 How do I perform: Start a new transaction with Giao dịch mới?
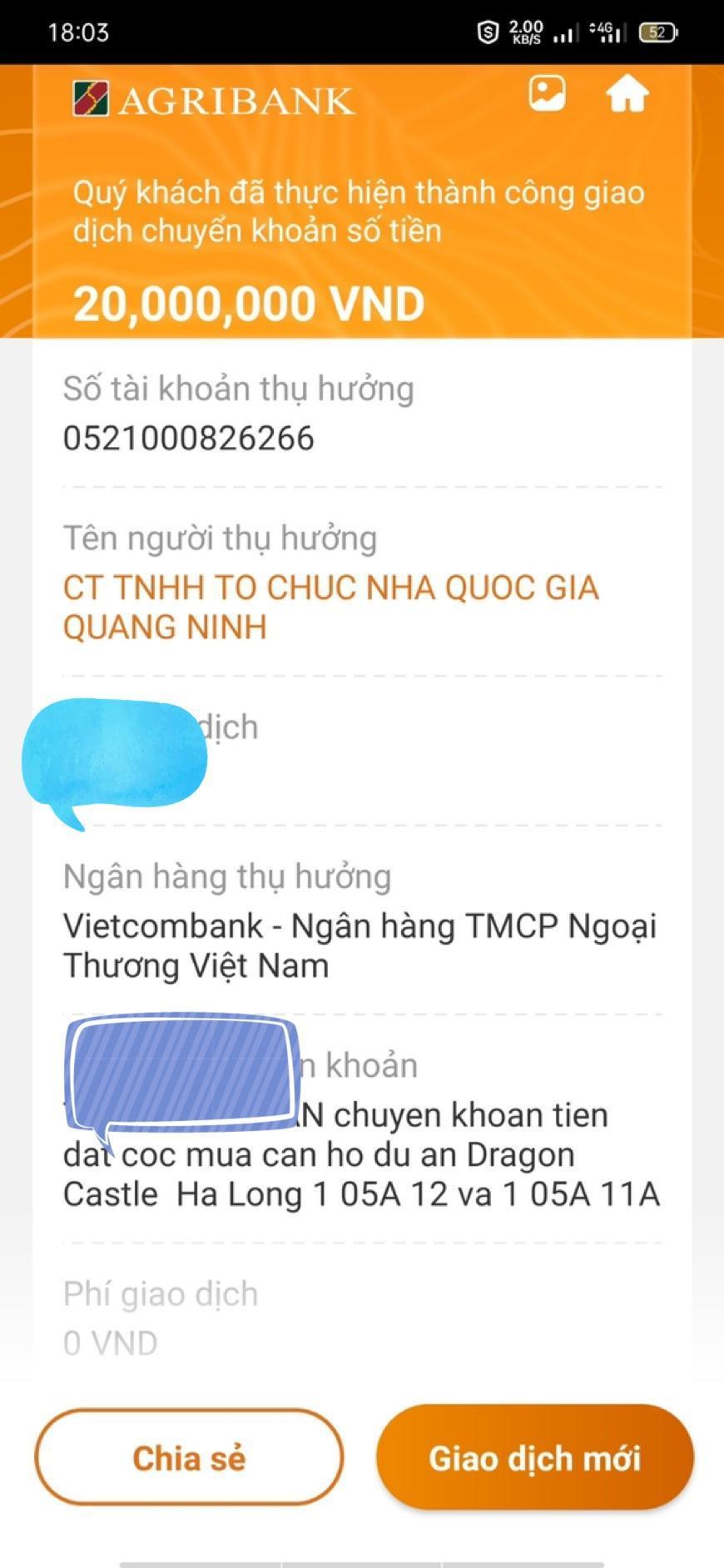click(534, 1457)
